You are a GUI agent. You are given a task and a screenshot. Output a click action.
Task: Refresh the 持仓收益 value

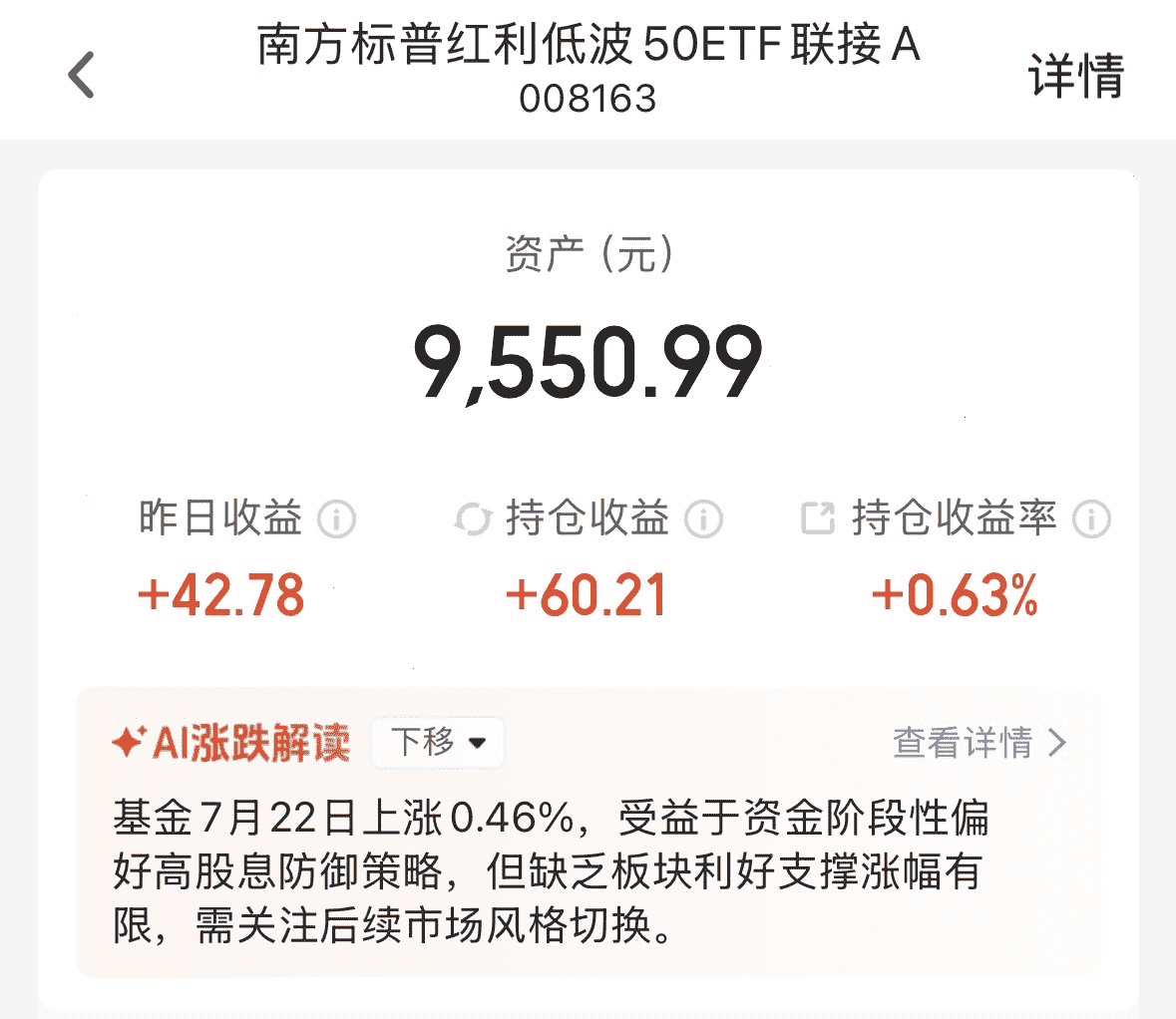click(x=473, y=518)
